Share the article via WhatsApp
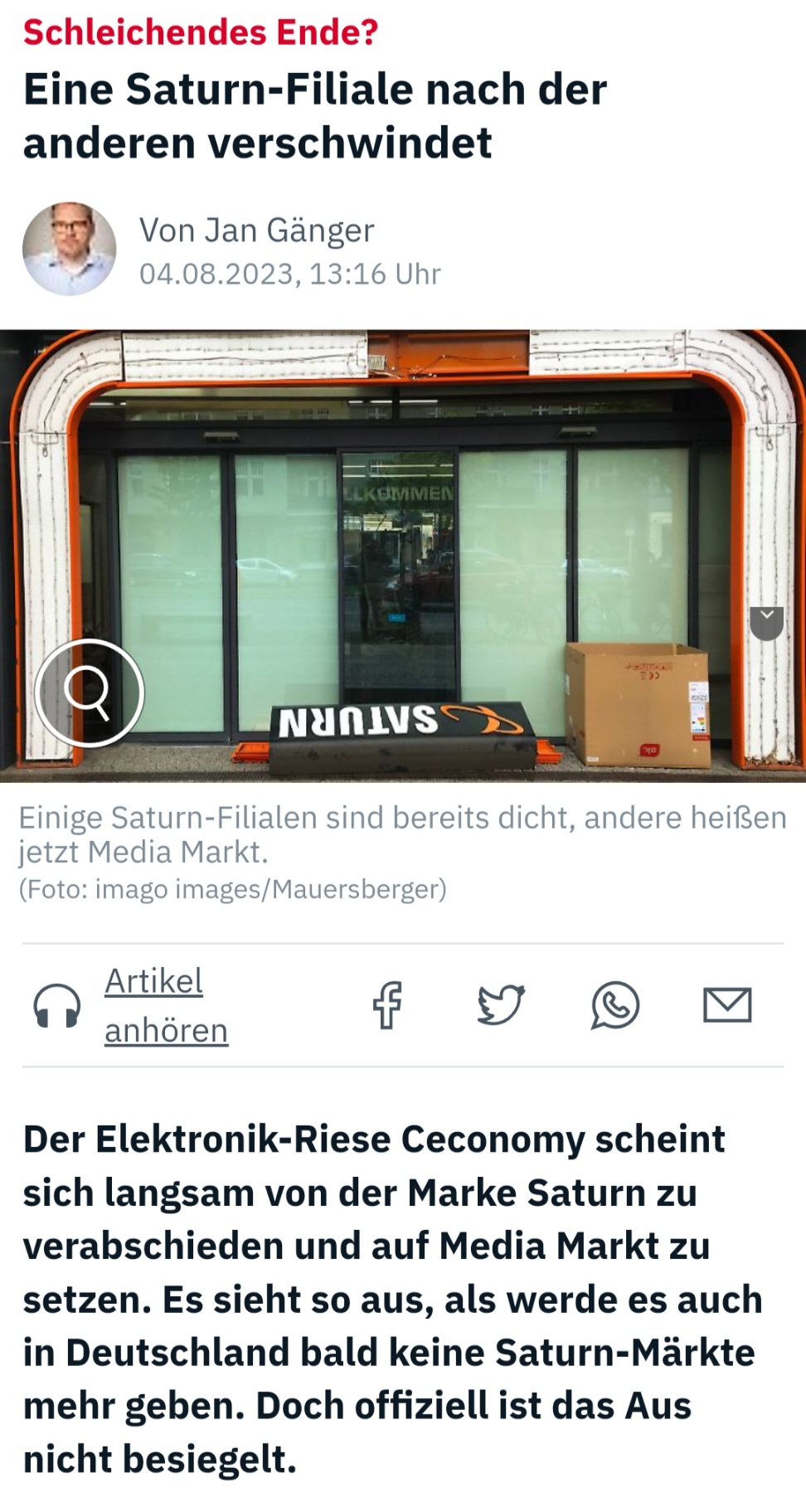Image resolution: width=806 pixels, height=1512 pixels. click(614, 1005)
